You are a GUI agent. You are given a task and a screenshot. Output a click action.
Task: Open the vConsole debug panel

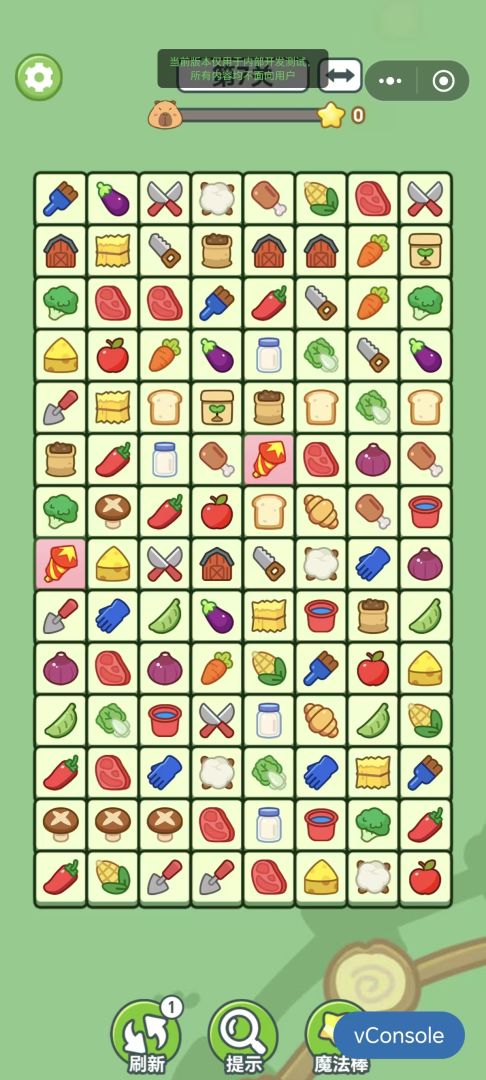[399, 1035]
